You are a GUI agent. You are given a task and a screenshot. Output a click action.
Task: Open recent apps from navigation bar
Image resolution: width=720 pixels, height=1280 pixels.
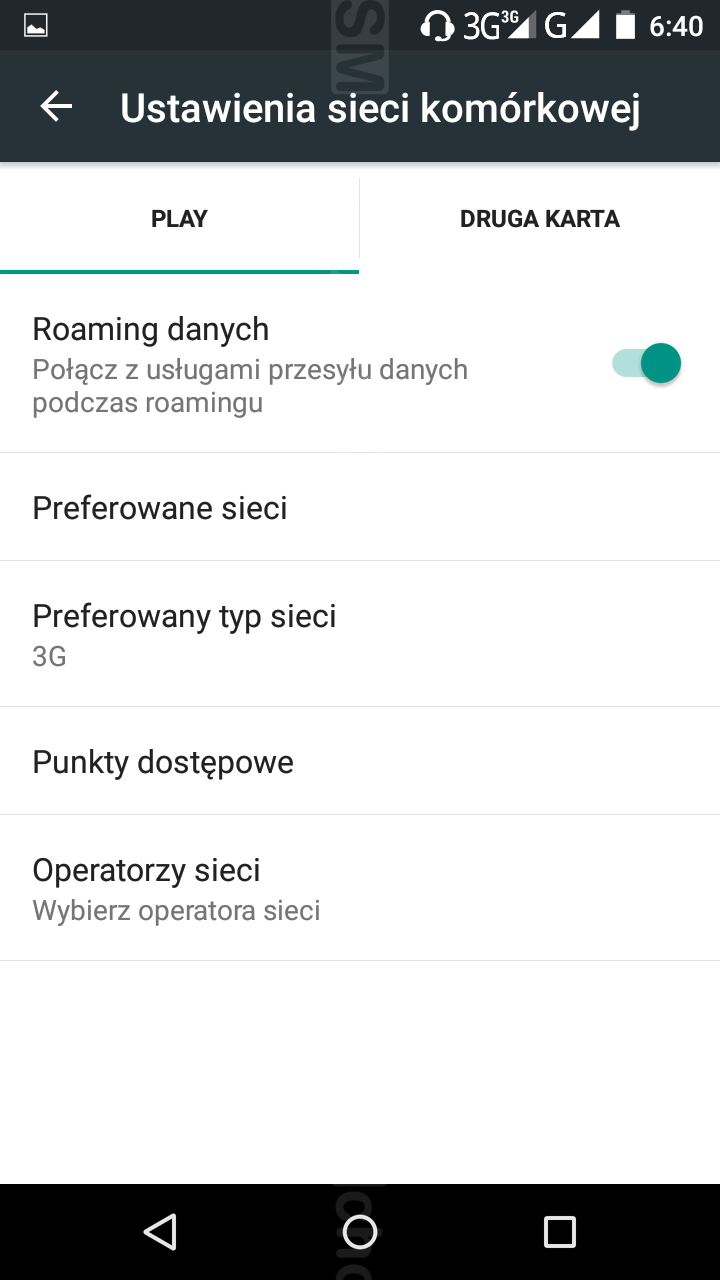[559, 1232]
